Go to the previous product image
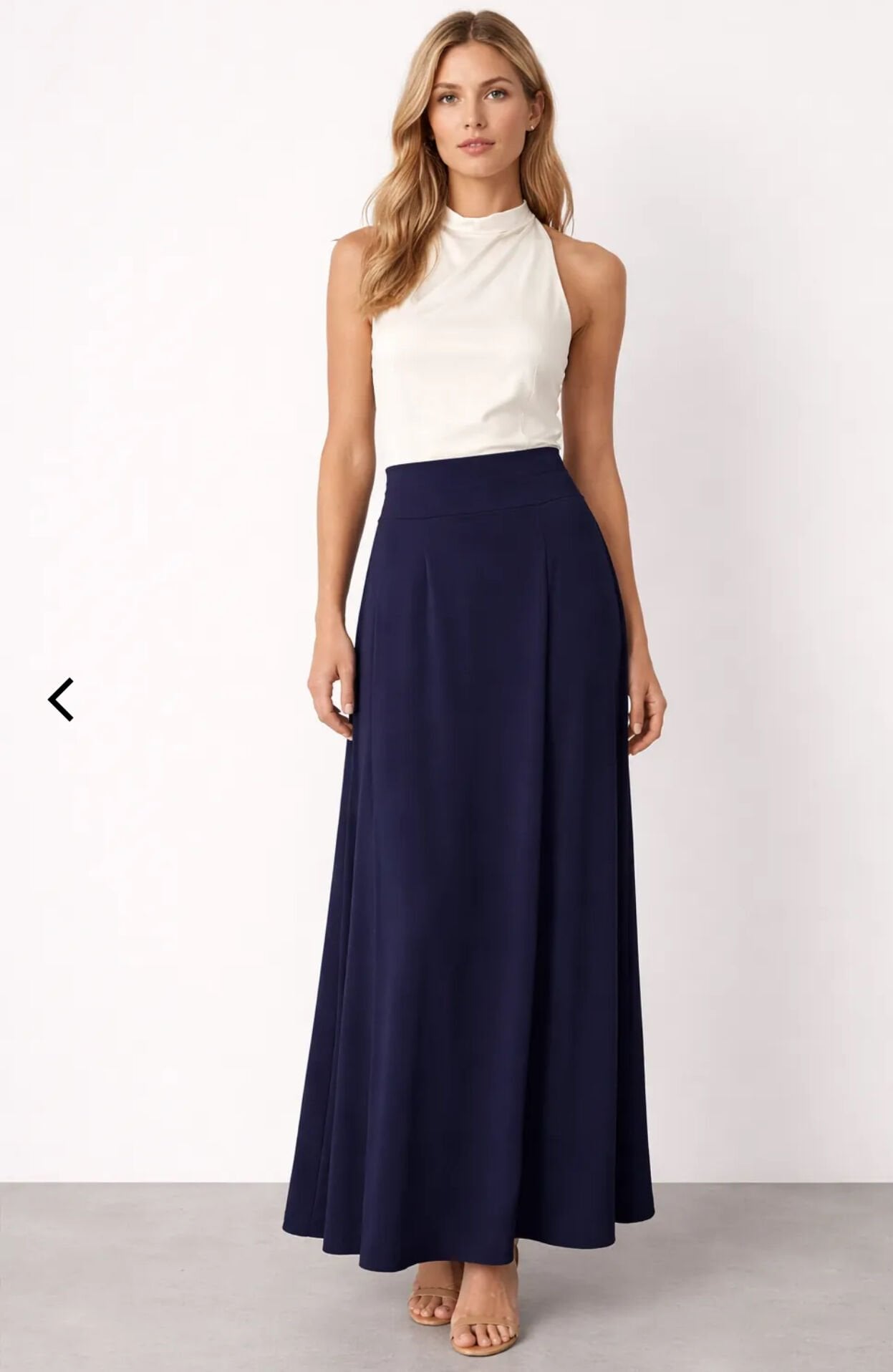The image size is (893, 1372). [x=61, y=699]
